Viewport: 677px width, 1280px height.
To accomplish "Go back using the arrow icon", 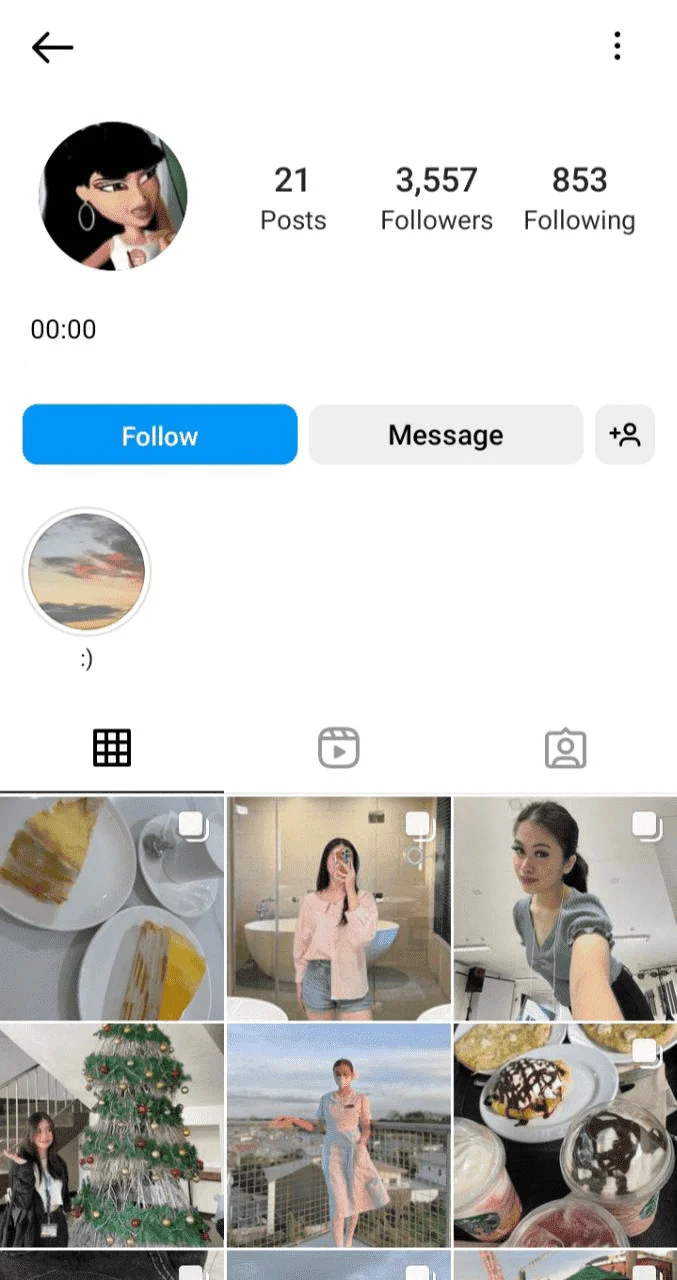I will pos(52,47).
